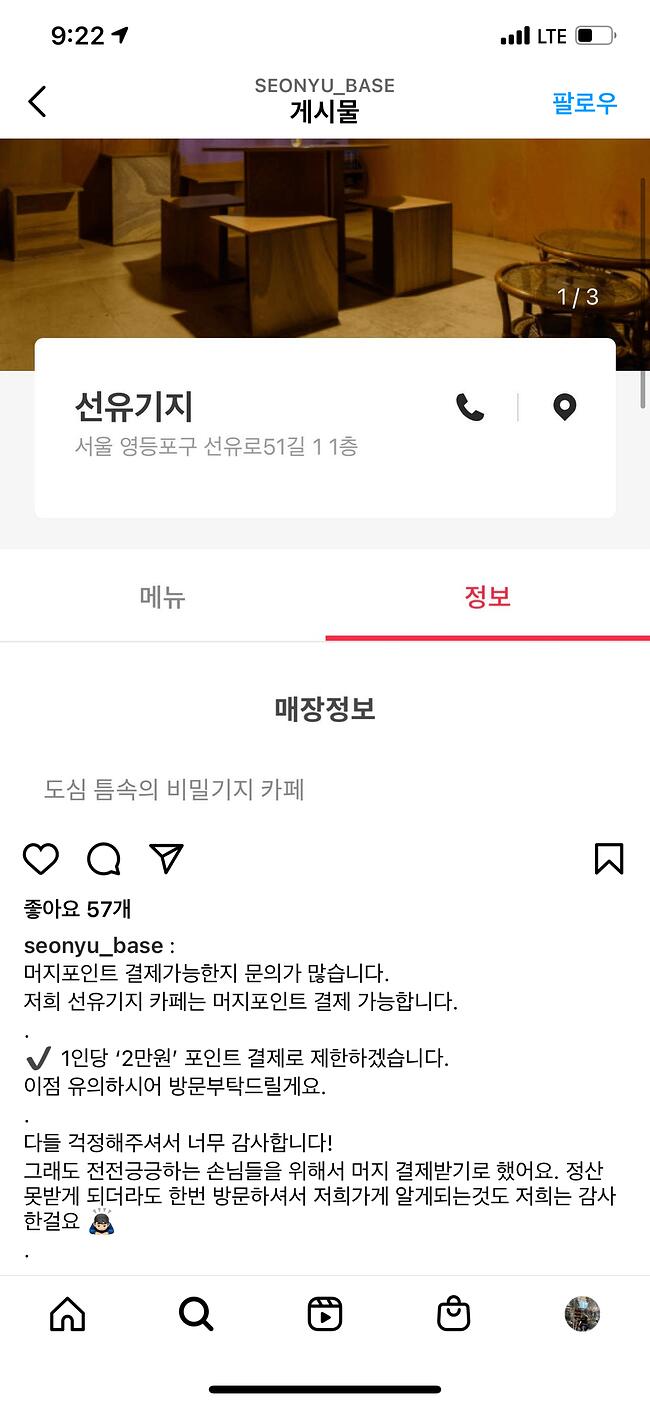Switch to the Reels tab

point(325,1314)
